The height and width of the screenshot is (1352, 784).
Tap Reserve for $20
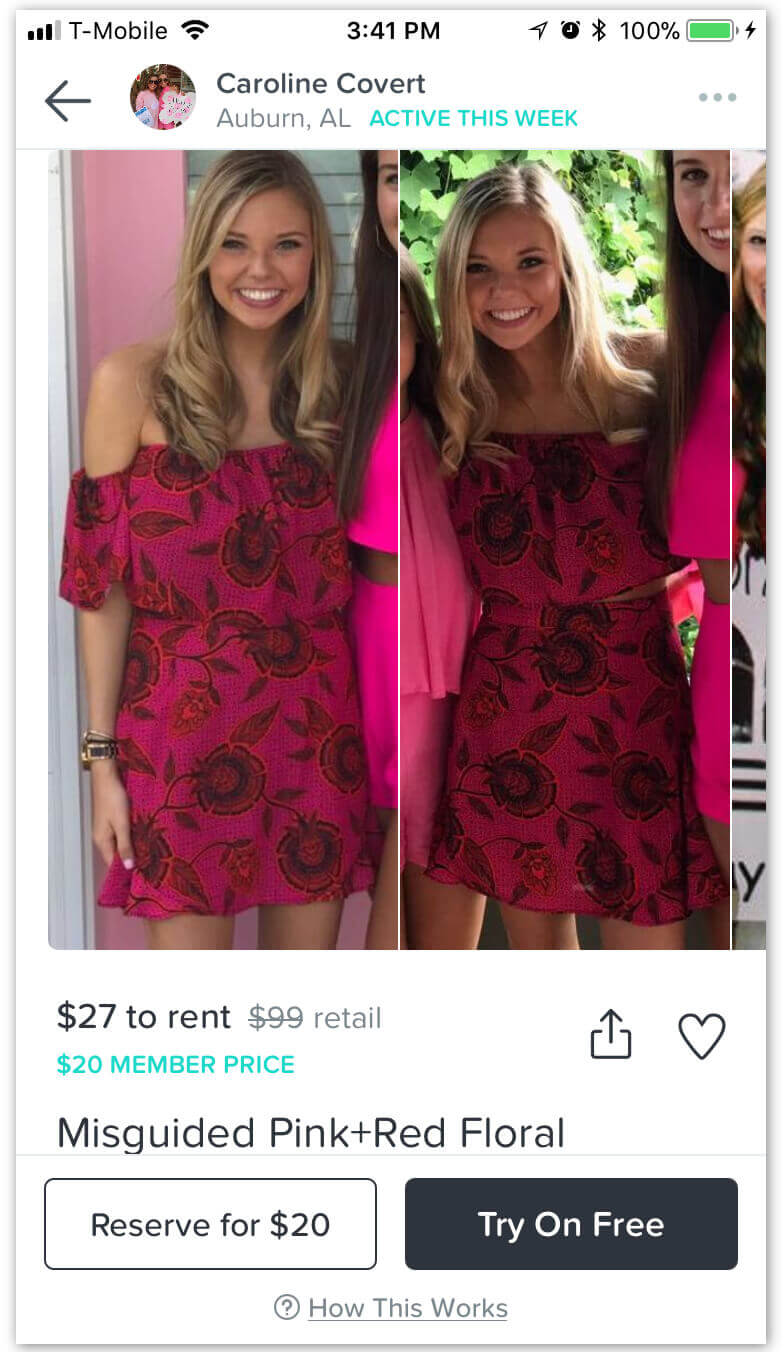click(210, 1224)
